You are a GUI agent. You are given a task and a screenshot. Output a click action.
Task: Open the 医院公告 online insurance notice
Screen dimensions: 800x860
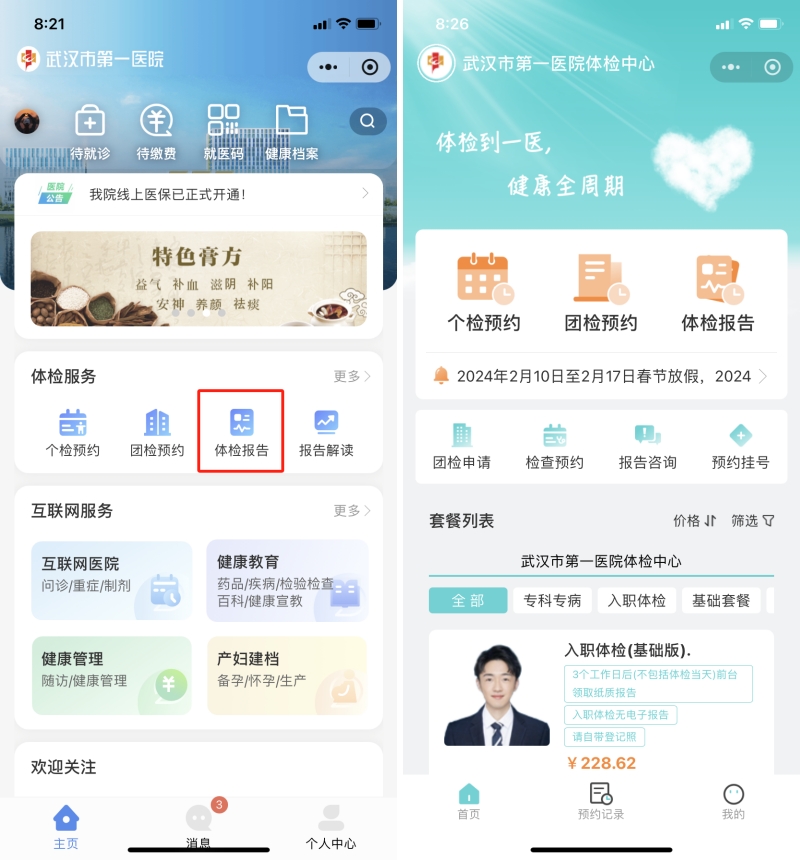point(199,194)
